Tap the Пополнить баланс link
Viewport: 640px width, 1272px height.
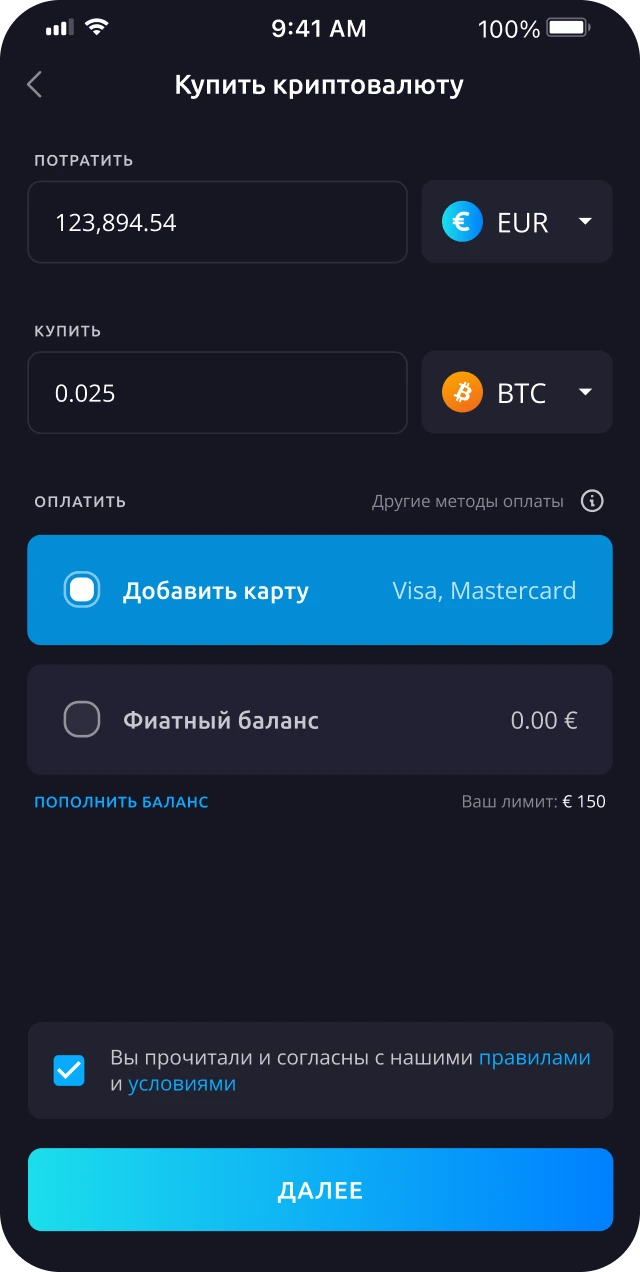coord(122,802)
